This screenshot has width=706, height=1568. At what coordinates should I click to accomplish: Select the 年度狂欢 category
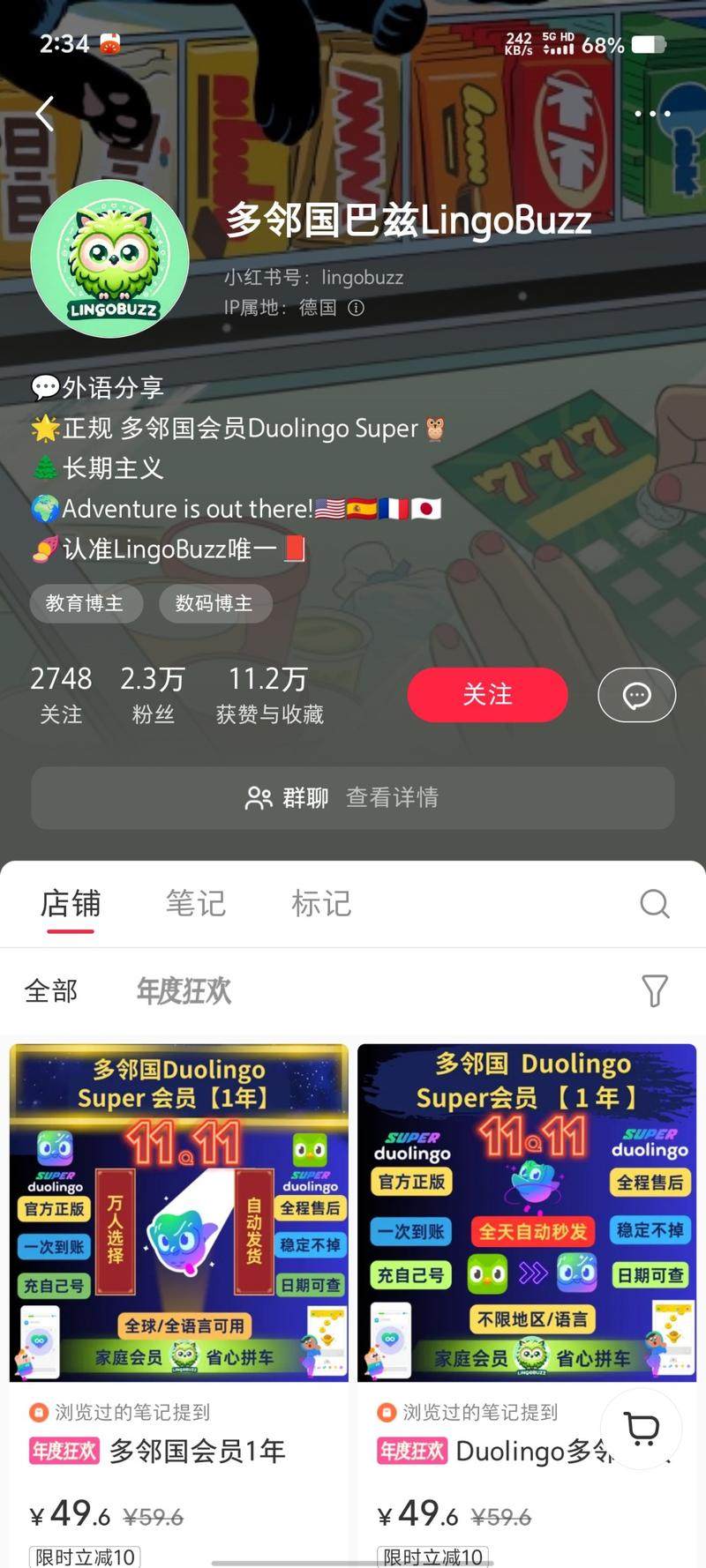(x=184, y=990)
